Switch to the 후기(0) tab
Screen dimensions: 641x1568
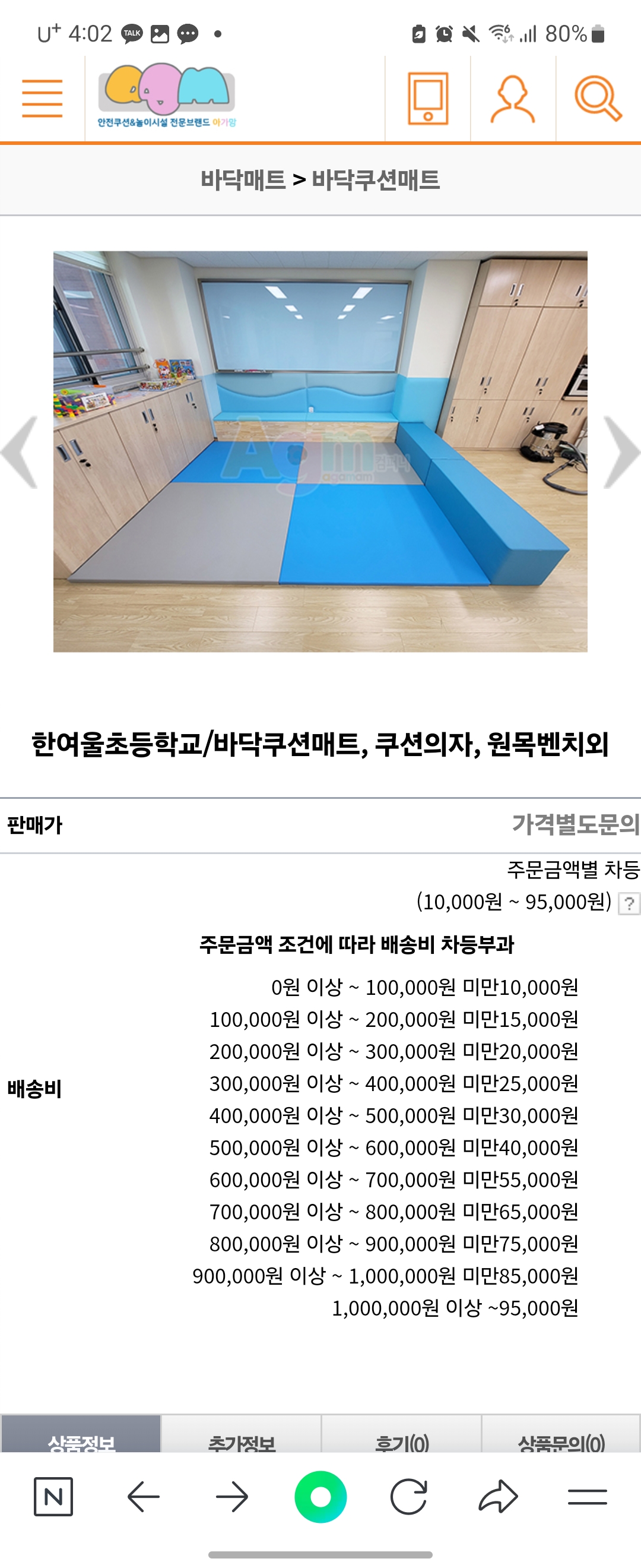(401, 1441)
